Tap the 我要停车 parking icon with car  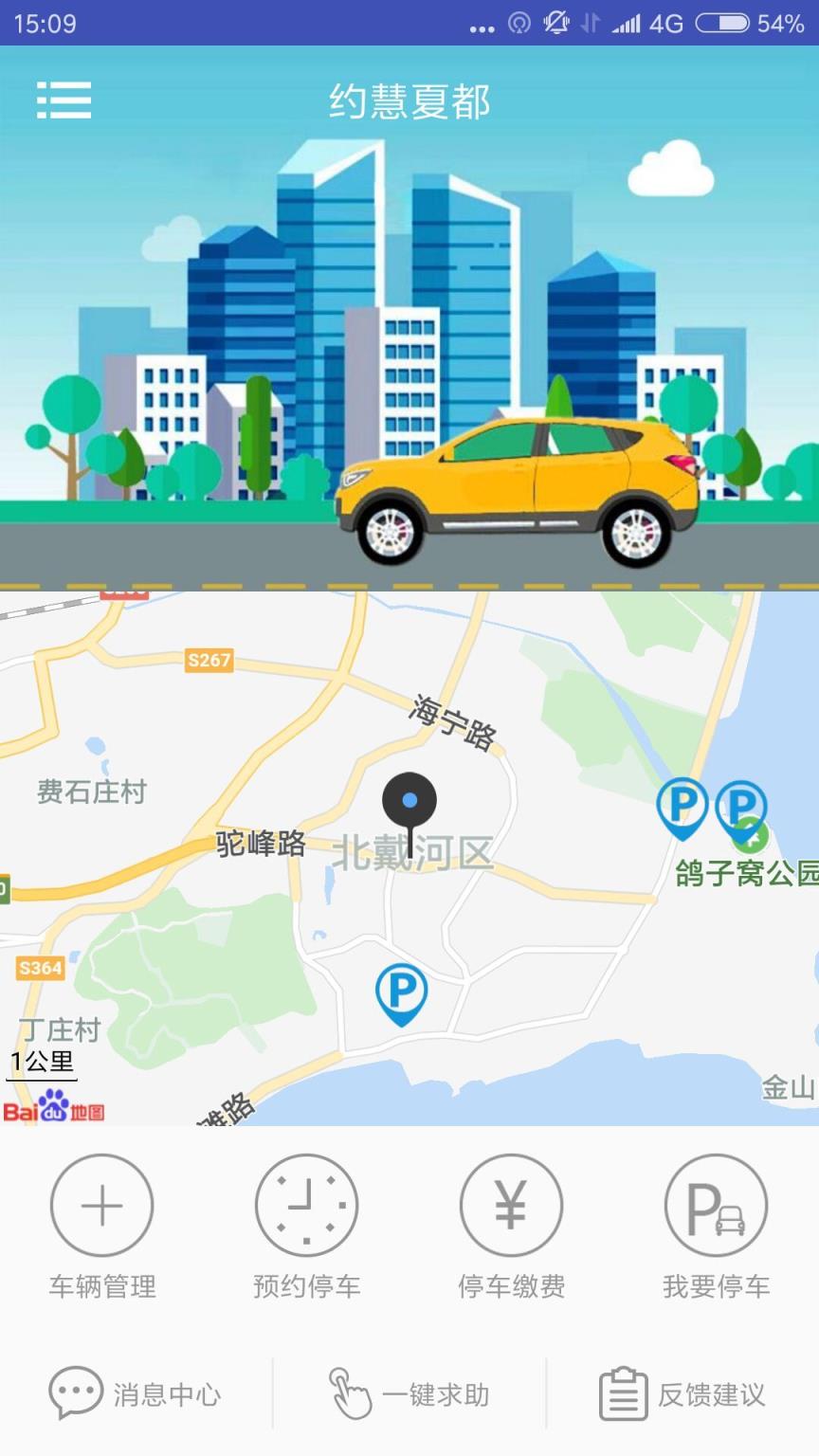[x=716, y=1205]
